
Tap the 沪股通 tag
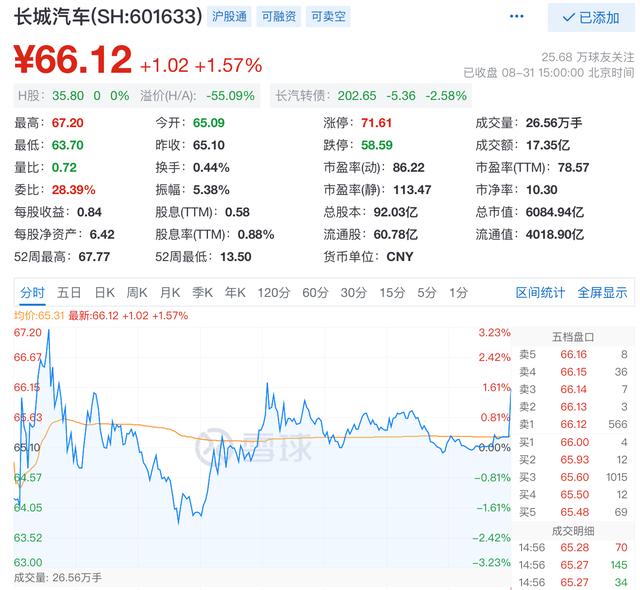pos(228,16)
